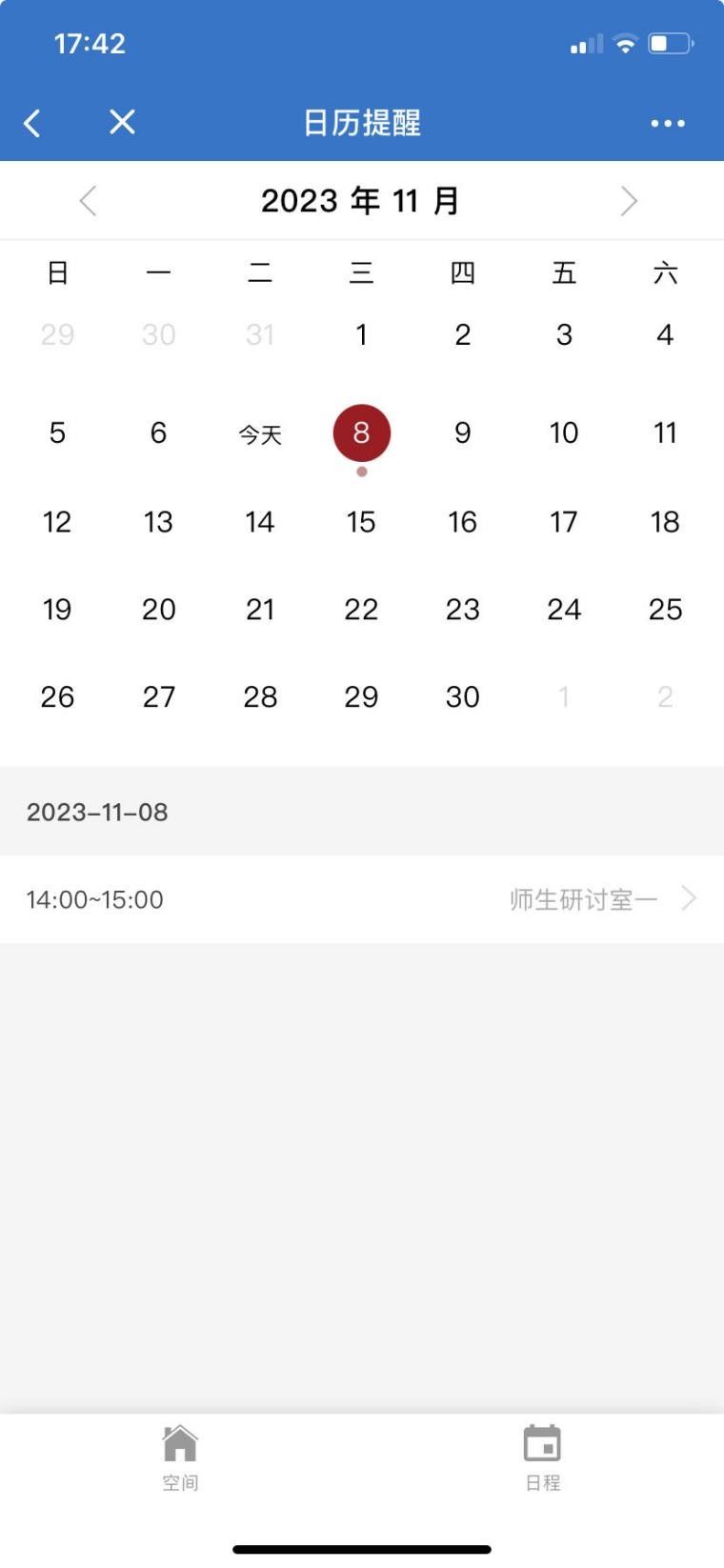Close the 日历提醒 page

(x=122, y=122)
